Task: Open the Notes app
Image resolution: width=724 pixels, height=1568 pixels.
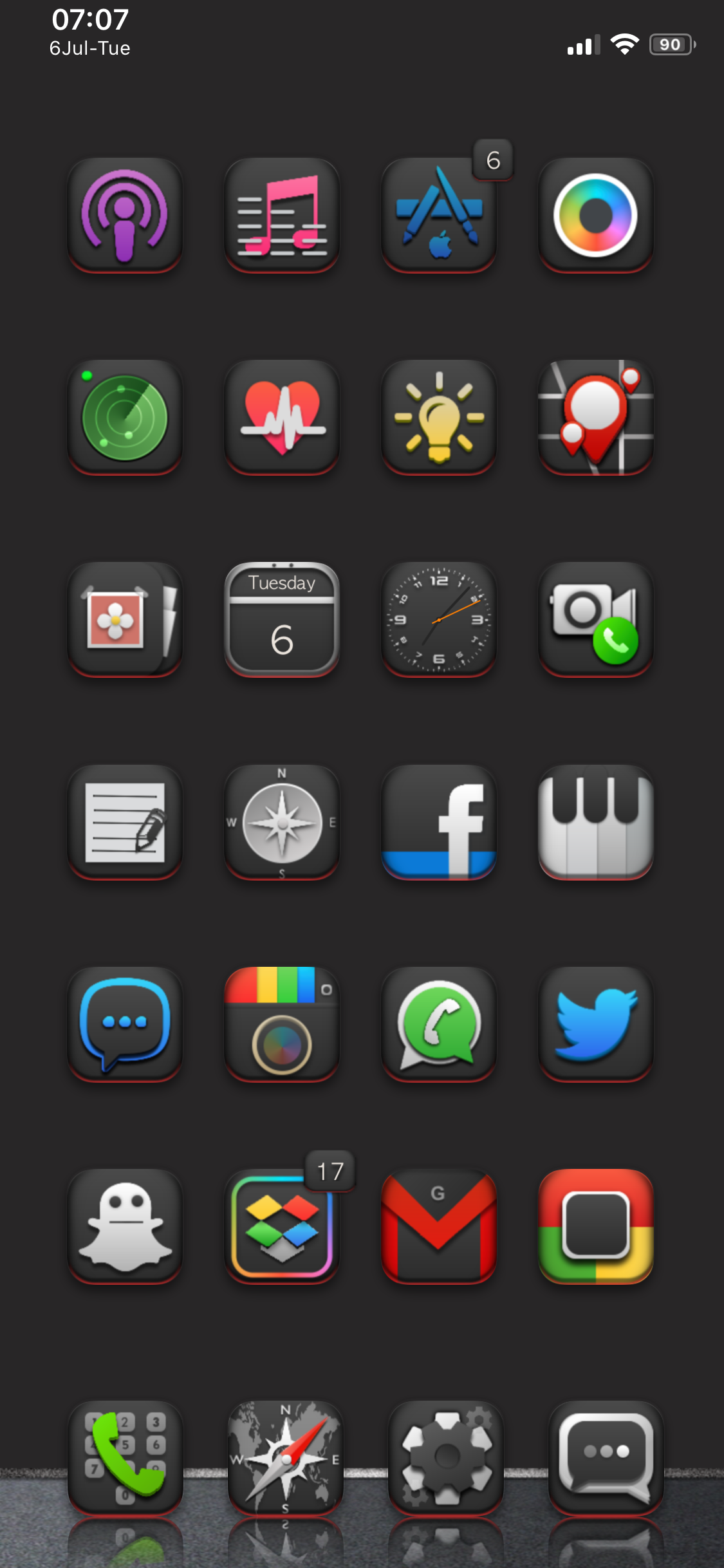Action: pos(125,822)
